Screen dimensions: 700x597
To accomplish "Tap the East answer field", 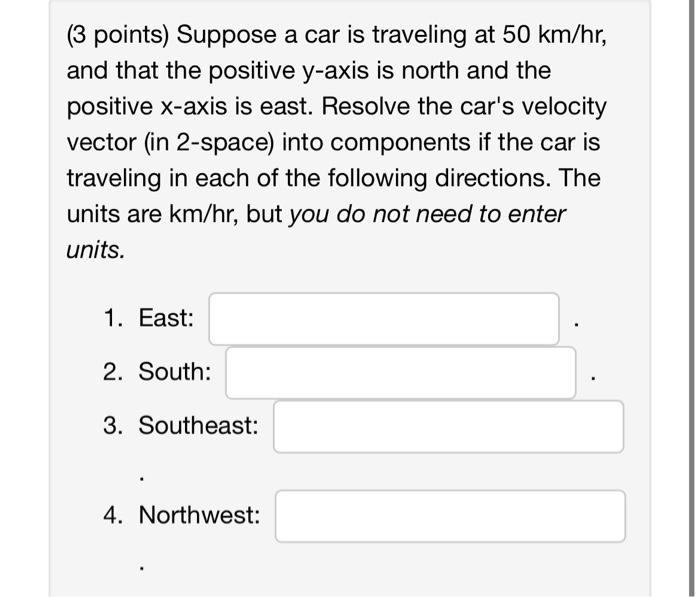I will tap(383, 318).
